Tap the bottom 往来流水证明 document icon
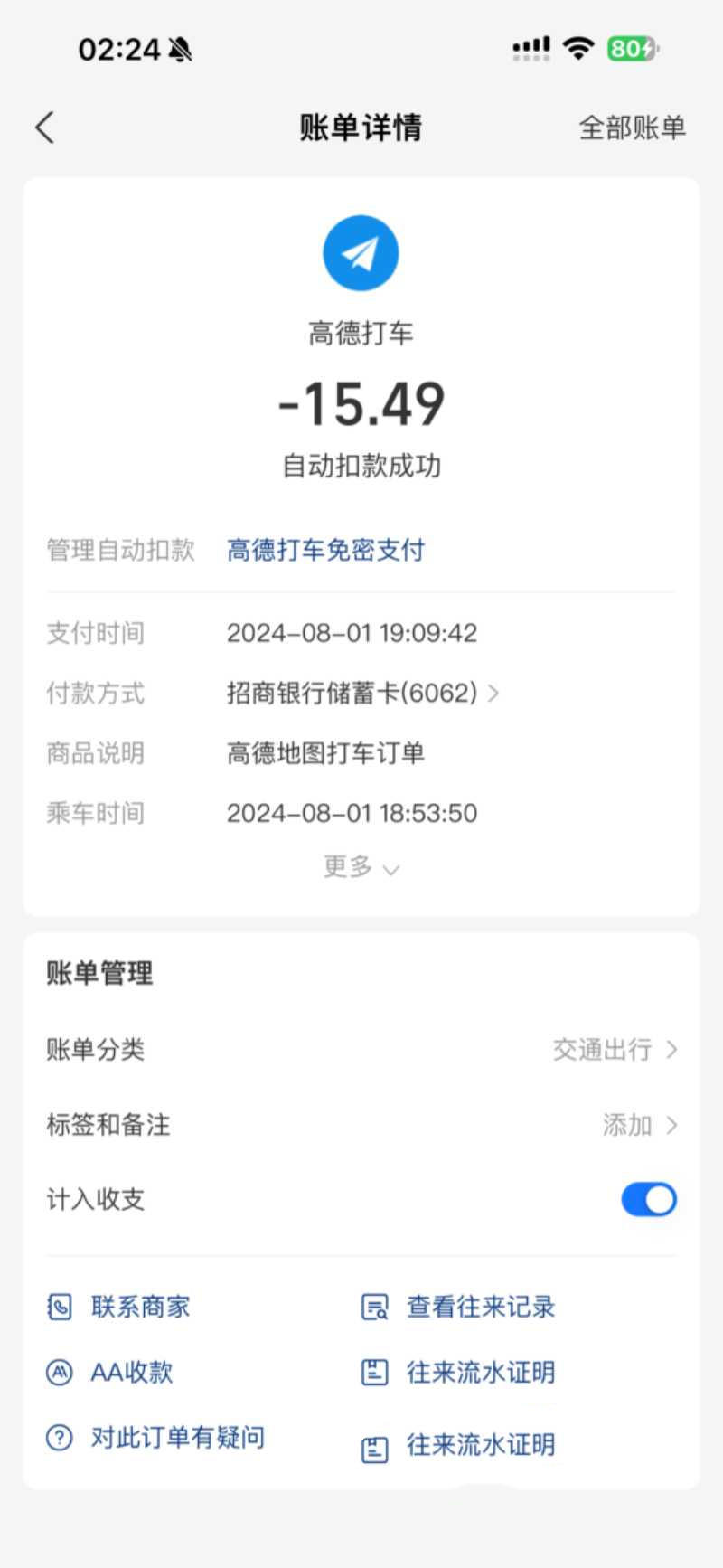This screenshot has width=723, height=1568. (x=374, y=1444)
